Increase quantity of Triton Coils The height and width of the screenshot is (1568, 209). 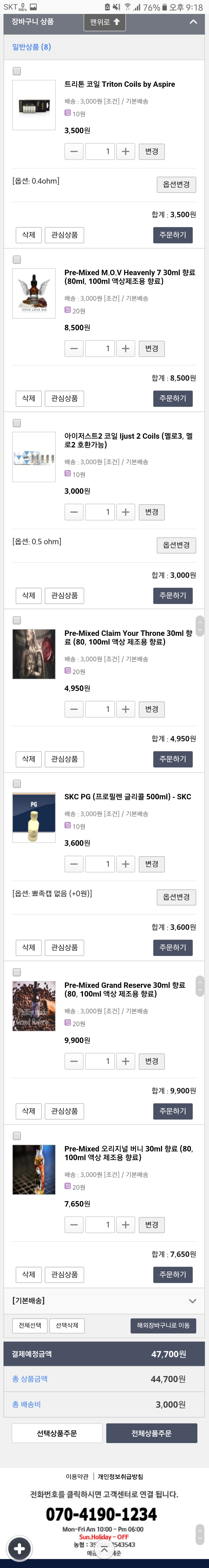(x=125, y=152)
